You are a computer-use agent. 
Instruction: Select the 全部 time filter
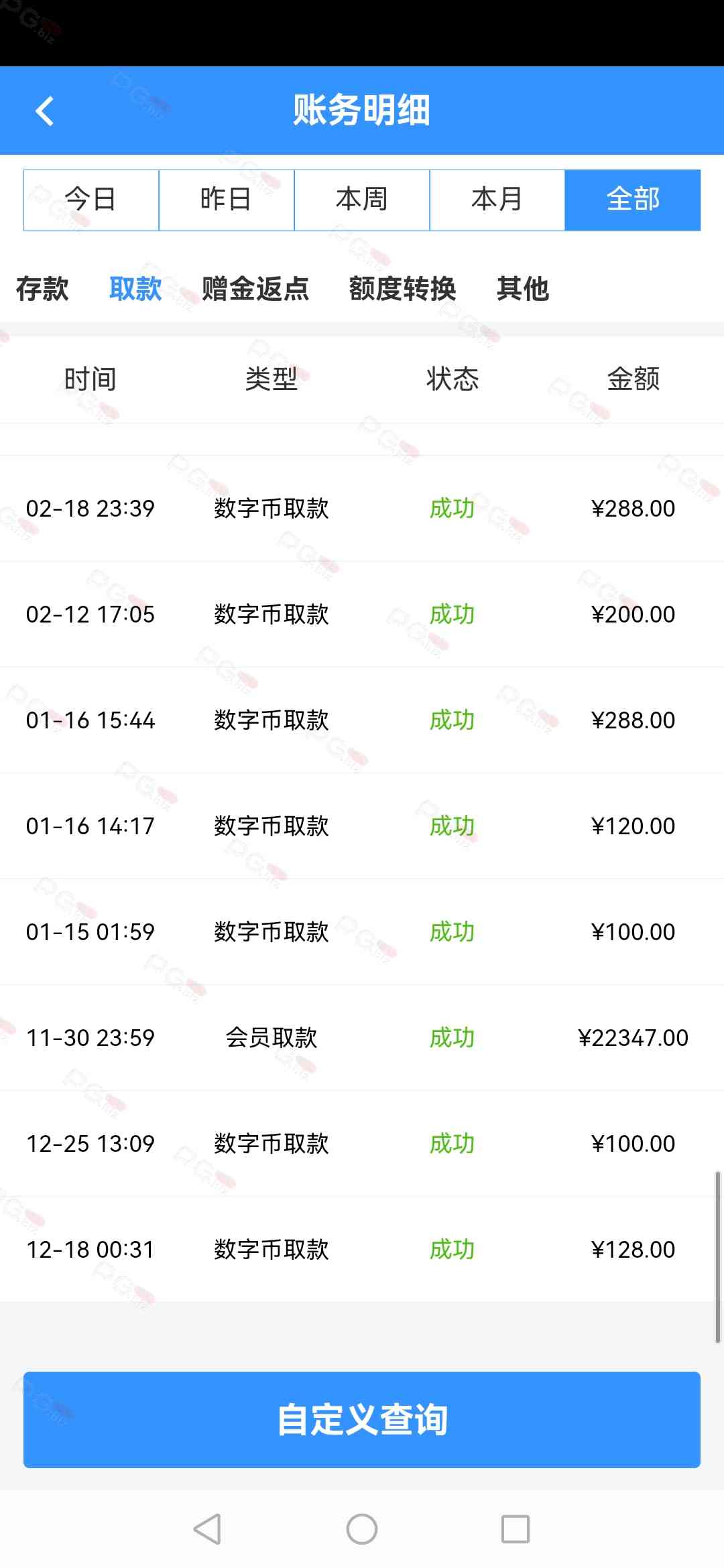point(632,200)
